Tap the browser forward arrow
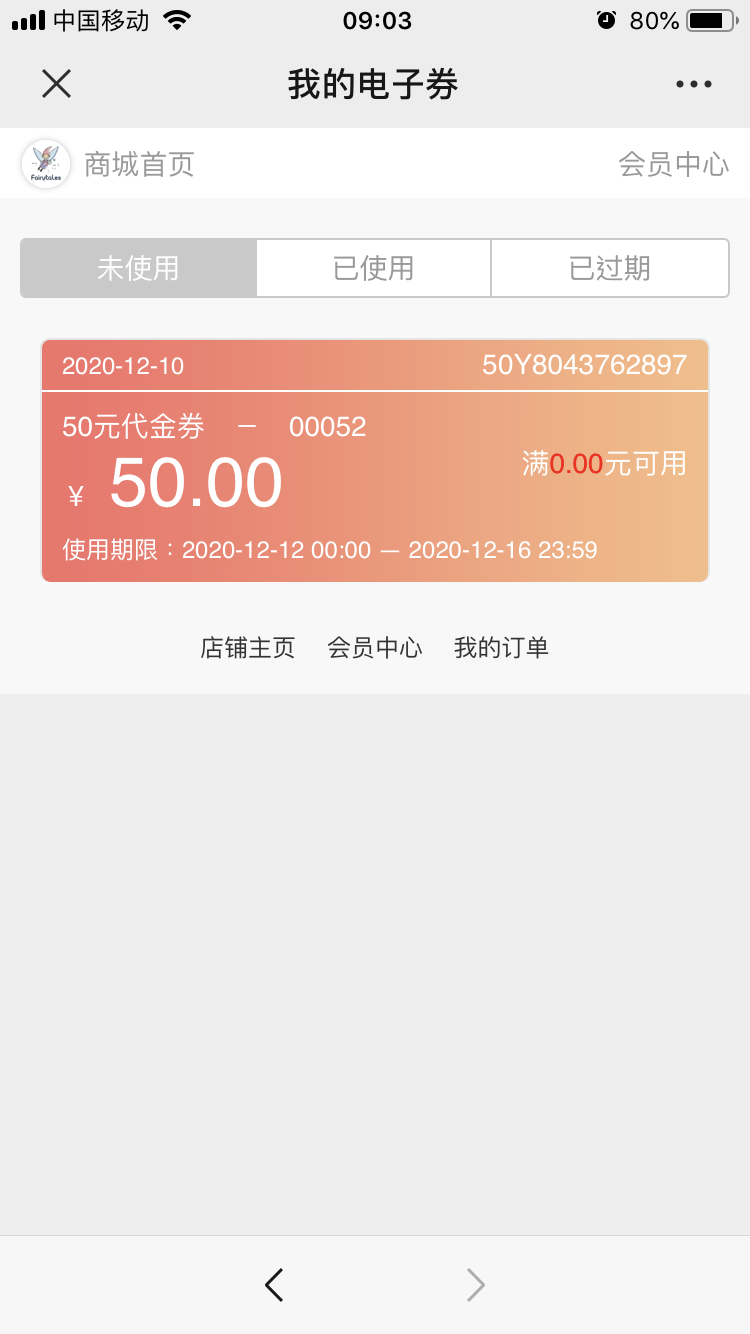The height and width of the screenshot is (1334, 750). [x=476, y=1285]
